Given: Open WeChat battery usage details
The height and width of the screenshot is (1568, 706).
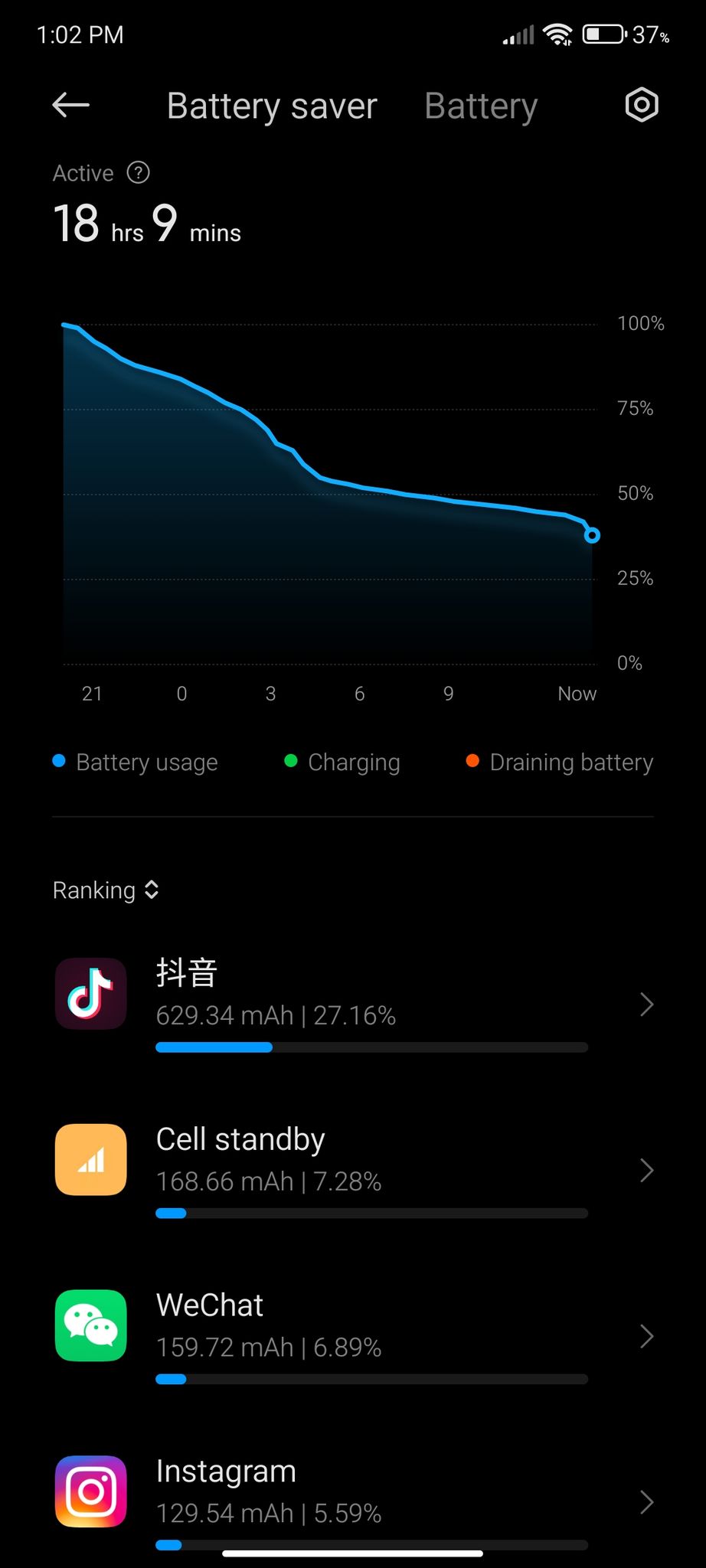Looking at the screenshot, I should click(352, 1335).
